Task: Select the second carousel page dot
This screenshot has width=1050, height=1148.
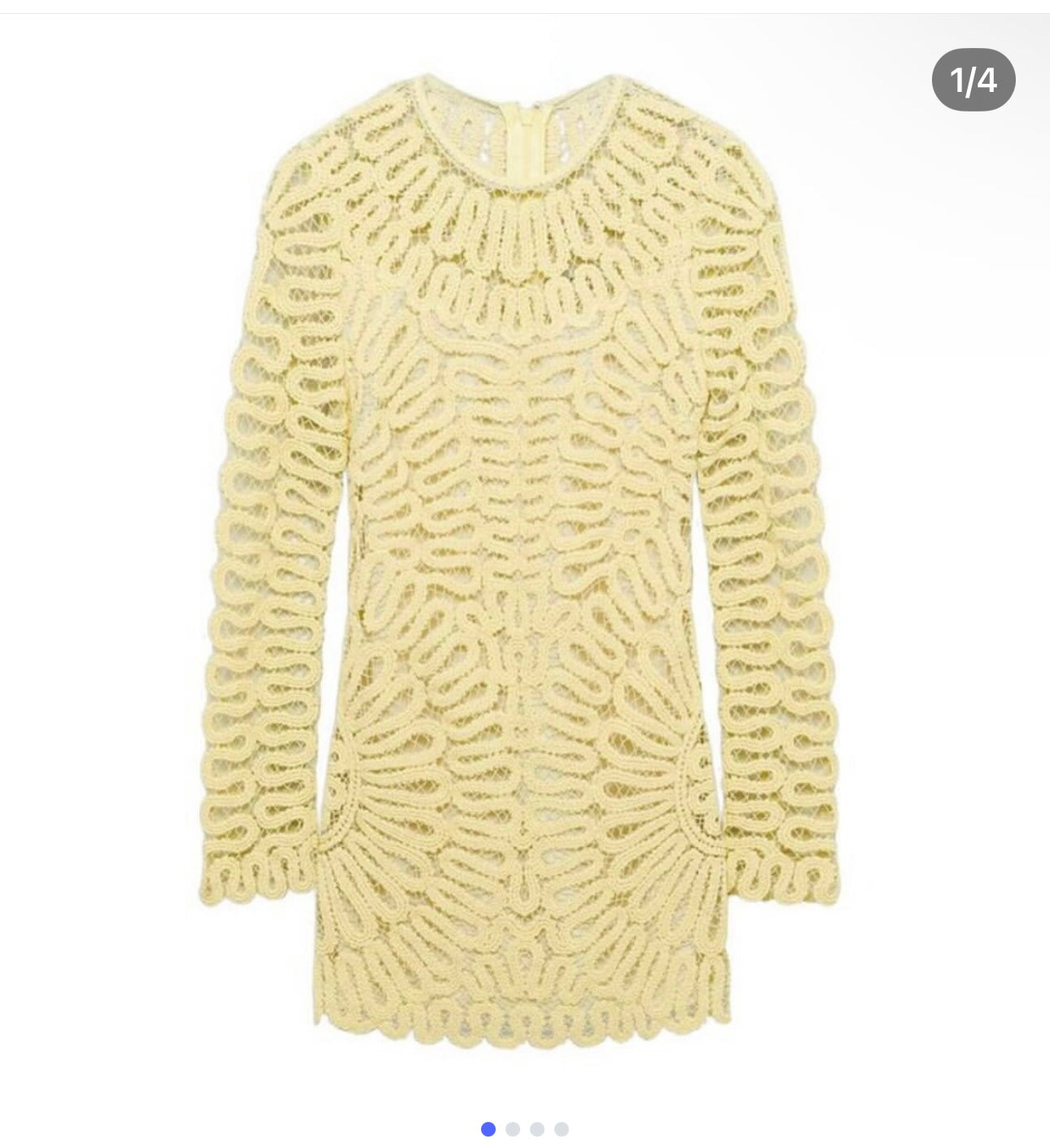Action: click(513, 1128)
